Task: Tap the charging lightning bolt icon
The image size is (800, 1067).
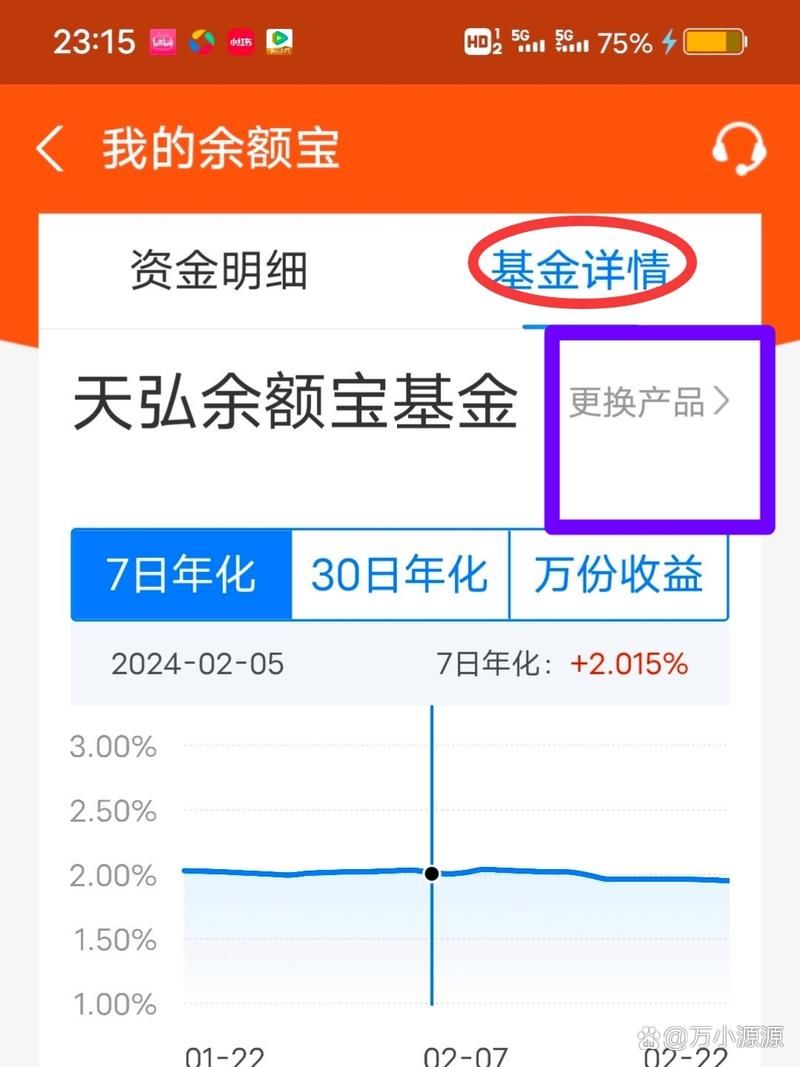Action: pos(670,41)
